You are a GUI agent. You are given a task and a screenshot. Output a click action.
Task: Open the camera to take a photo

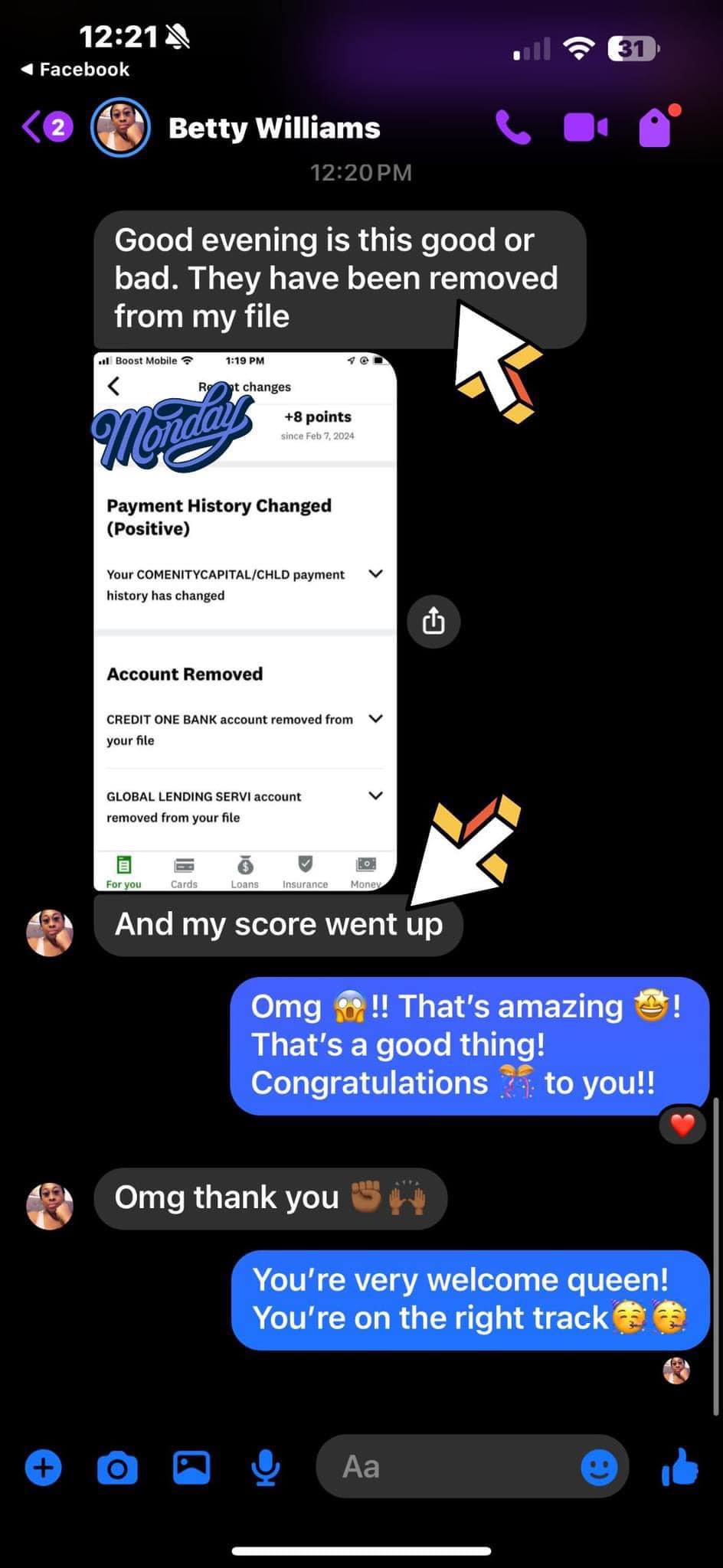point(117,1468)
